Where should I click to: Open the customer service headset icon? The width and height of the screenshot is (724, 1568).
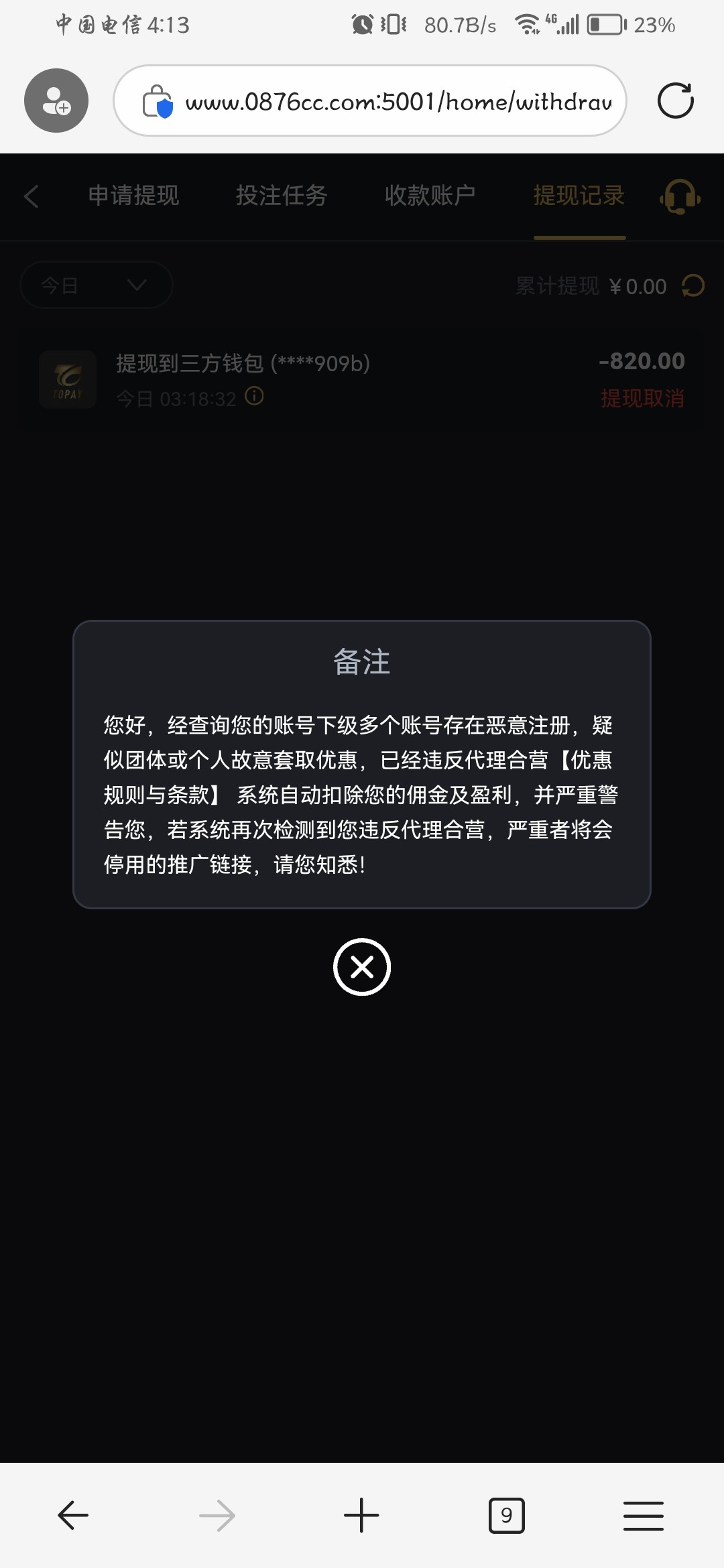[680, 197]
